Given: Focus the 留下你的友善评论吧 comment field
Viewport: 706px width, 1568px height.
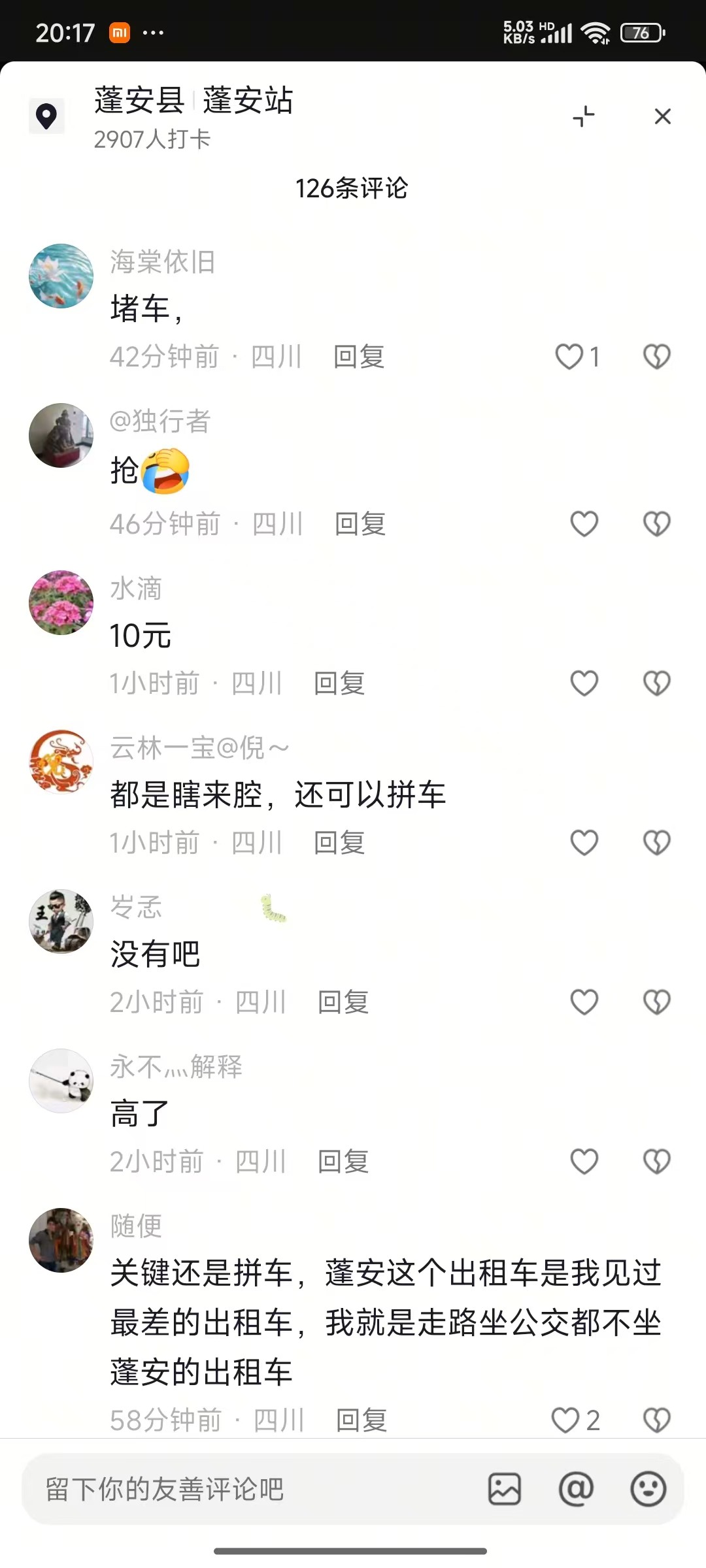Looking at the screenshot, I should pyautogui.click(x=248, y=1490).
